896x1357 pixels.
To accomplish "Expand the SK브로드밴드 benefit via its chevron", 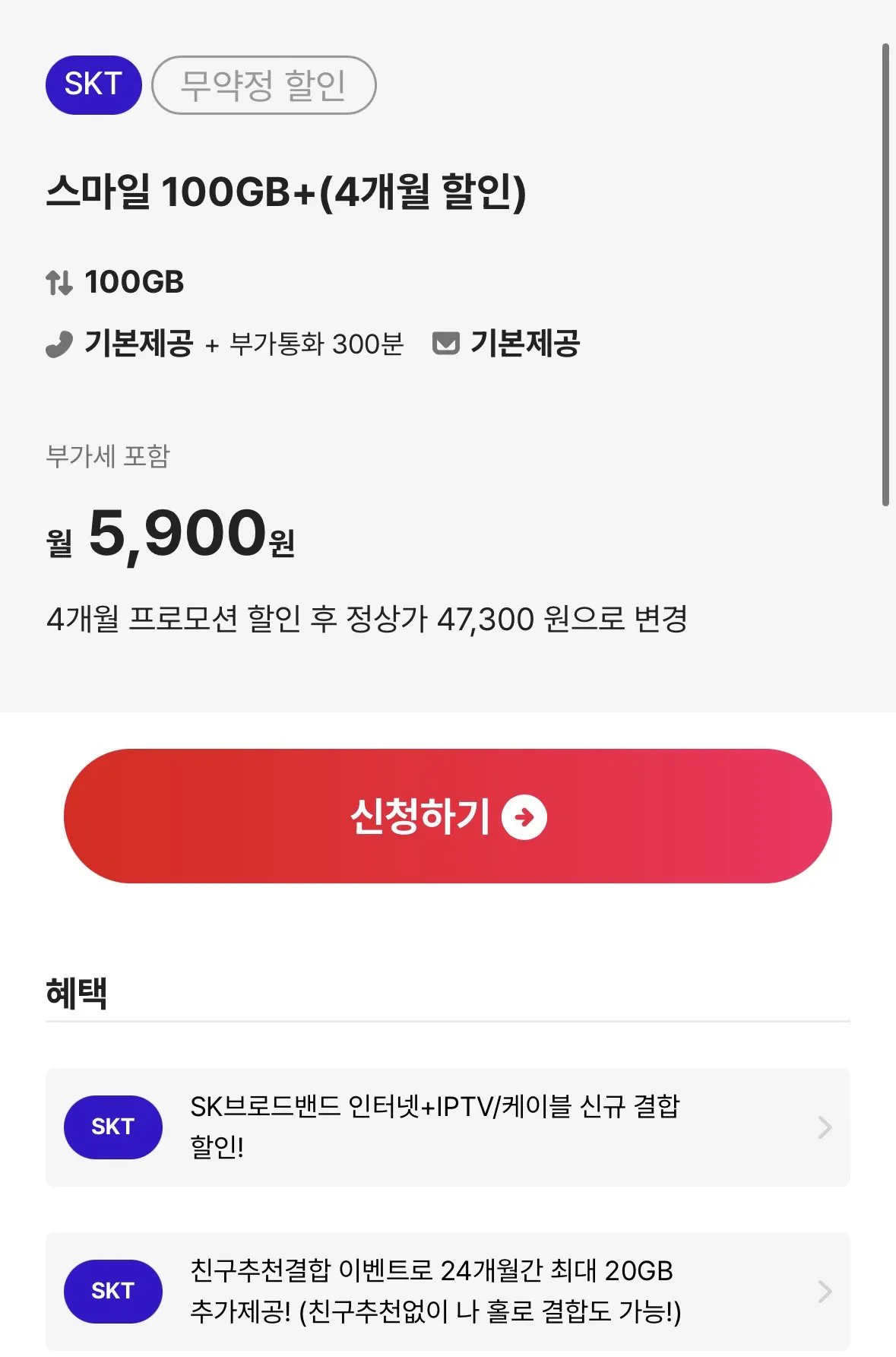I will (x=825, y=1128).
